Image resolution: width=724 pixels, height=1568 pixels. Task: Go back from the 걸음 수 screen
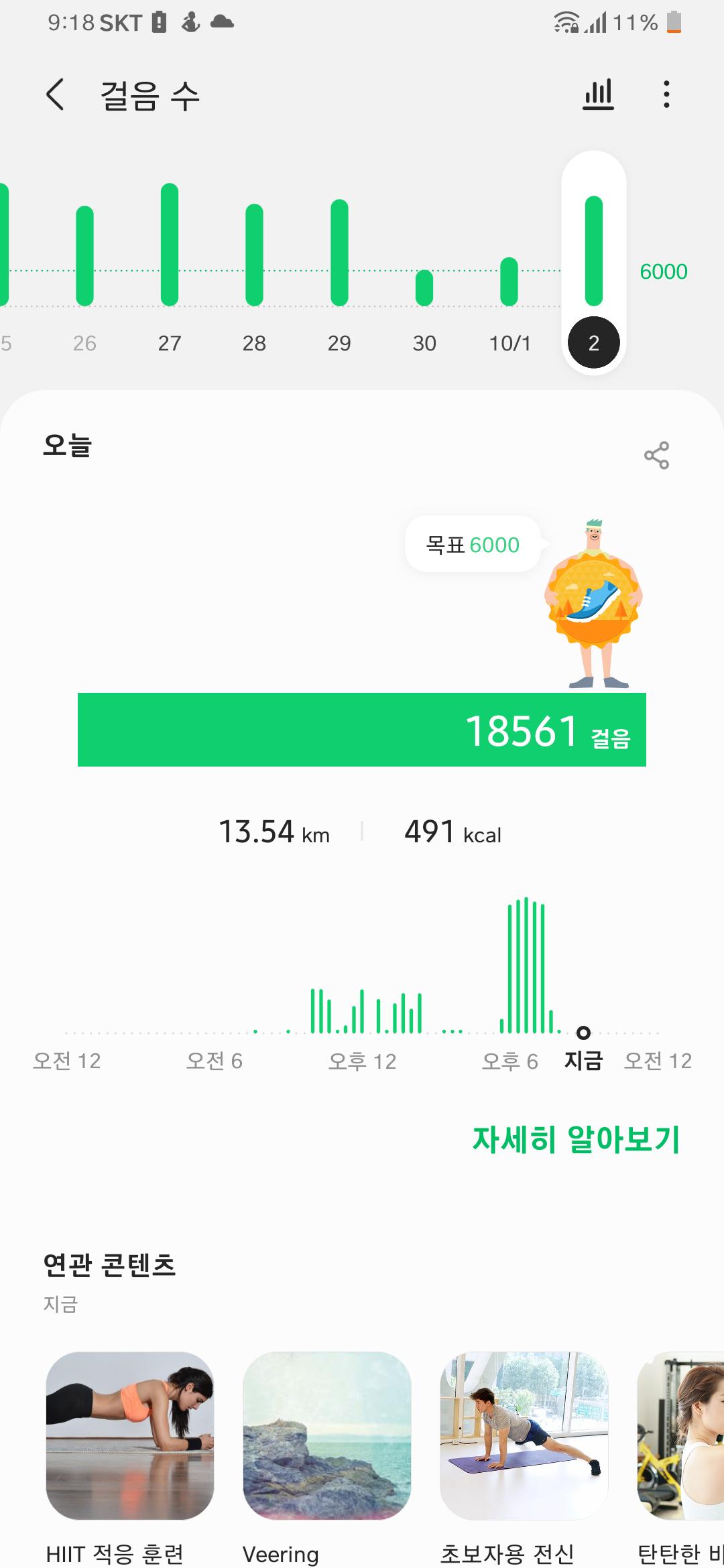pos(56,94)
